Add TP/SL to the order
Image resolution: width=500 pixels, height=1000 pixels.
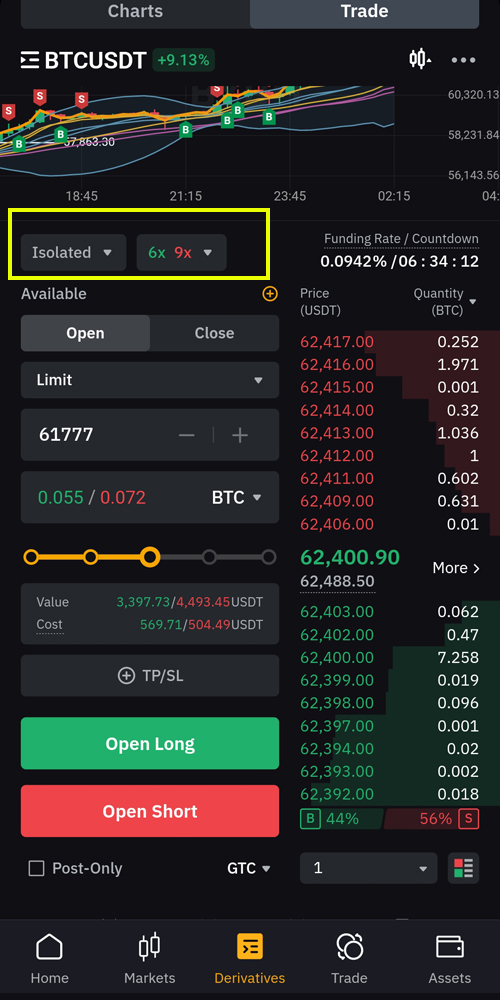150,676
